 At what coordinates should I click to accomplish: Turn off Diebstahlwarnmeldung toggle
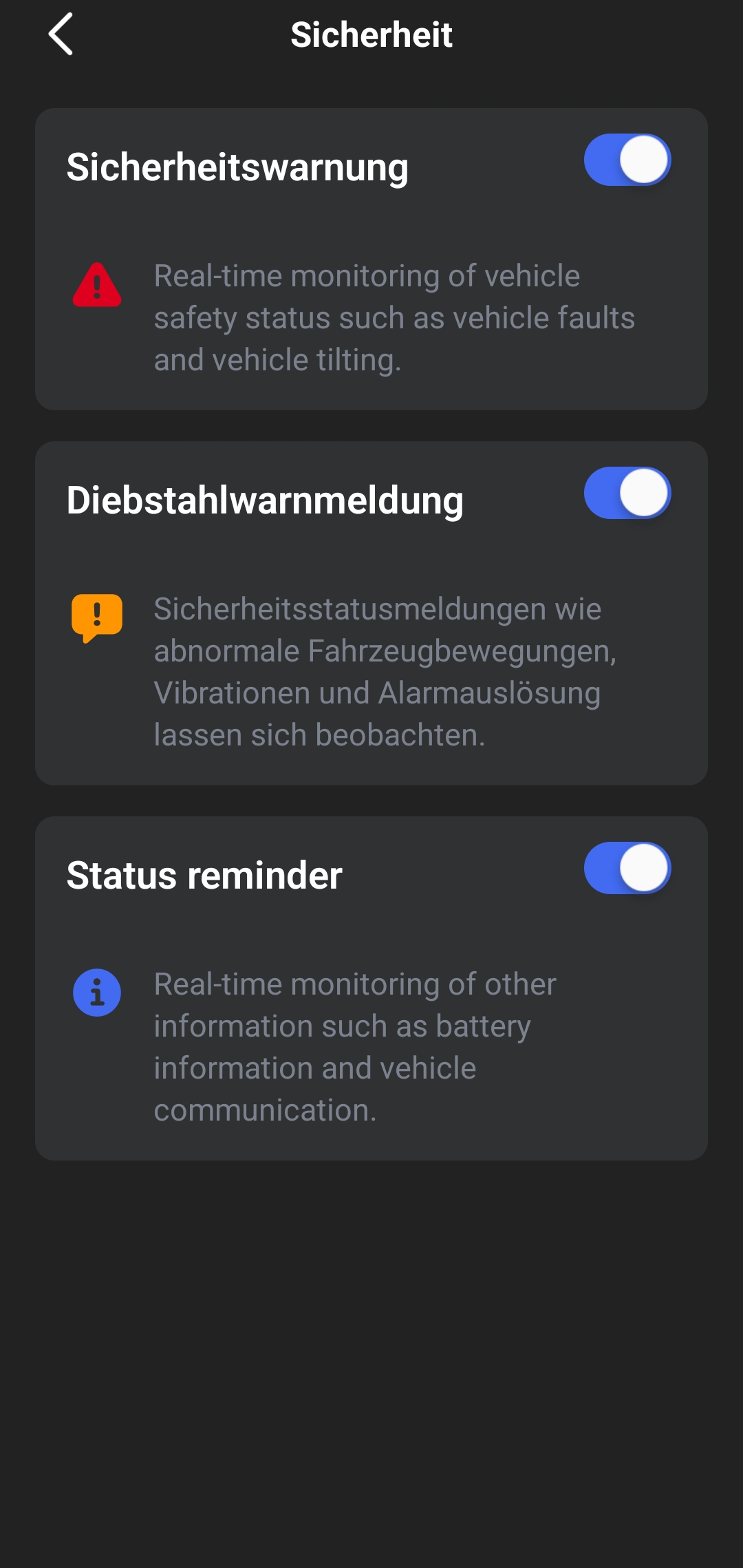coord(627,493)
